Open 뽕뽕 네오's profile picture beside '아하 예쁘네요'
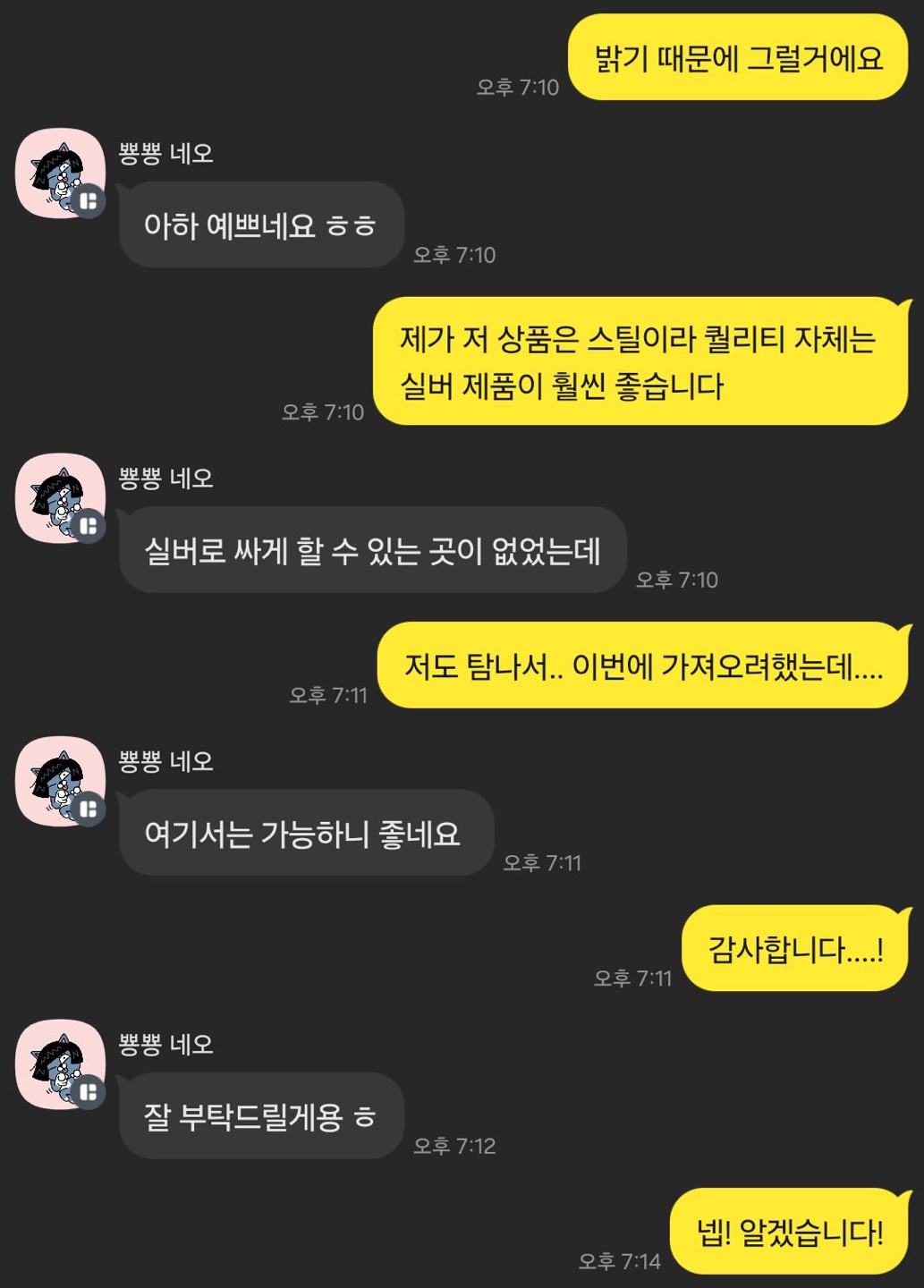Image resolution: width=924 pixels, height=1288 pixels. (60, 173)
